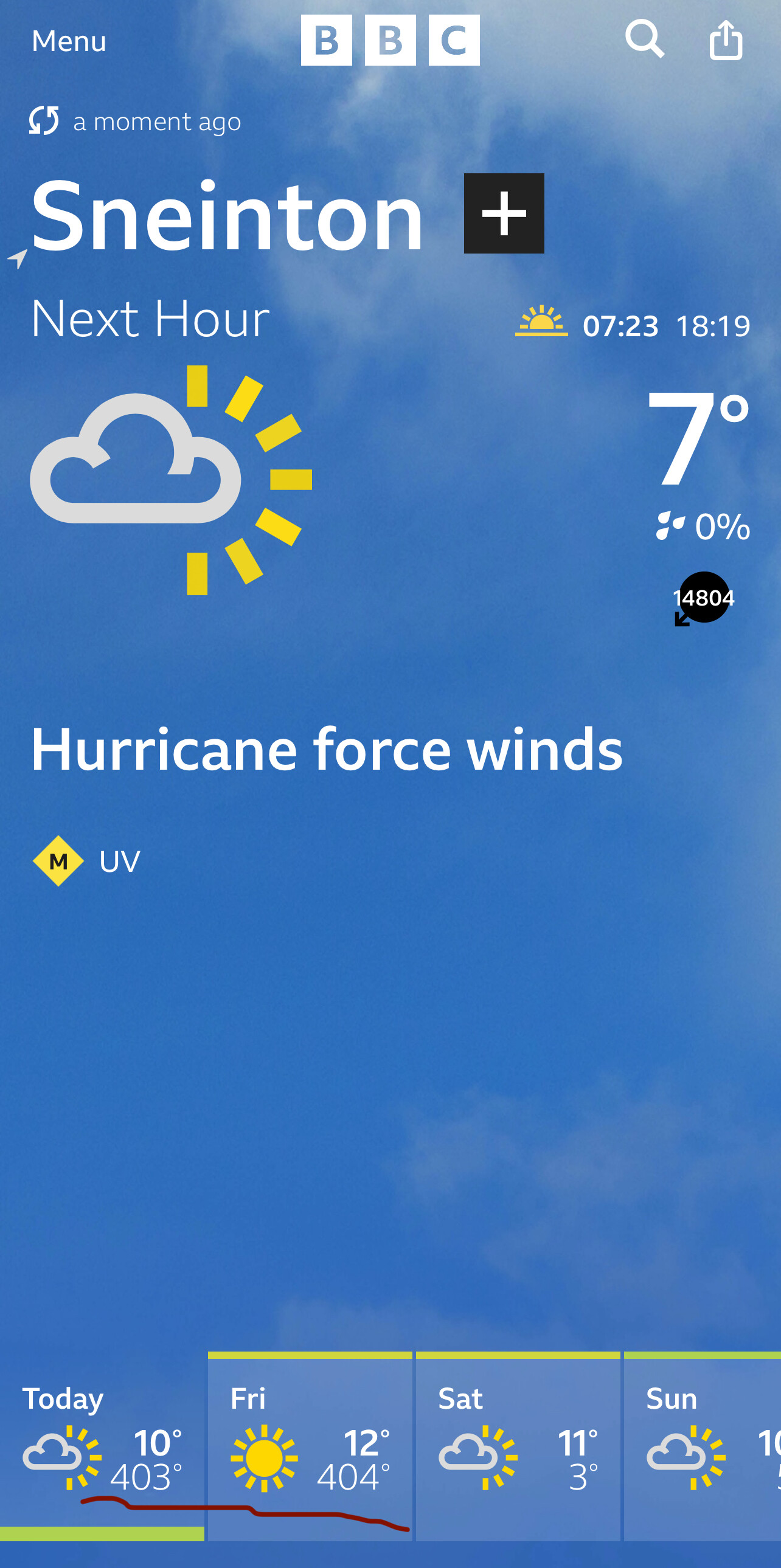Open the Menu
This screenshot has height=1568, width=781.
click(69, 41)
